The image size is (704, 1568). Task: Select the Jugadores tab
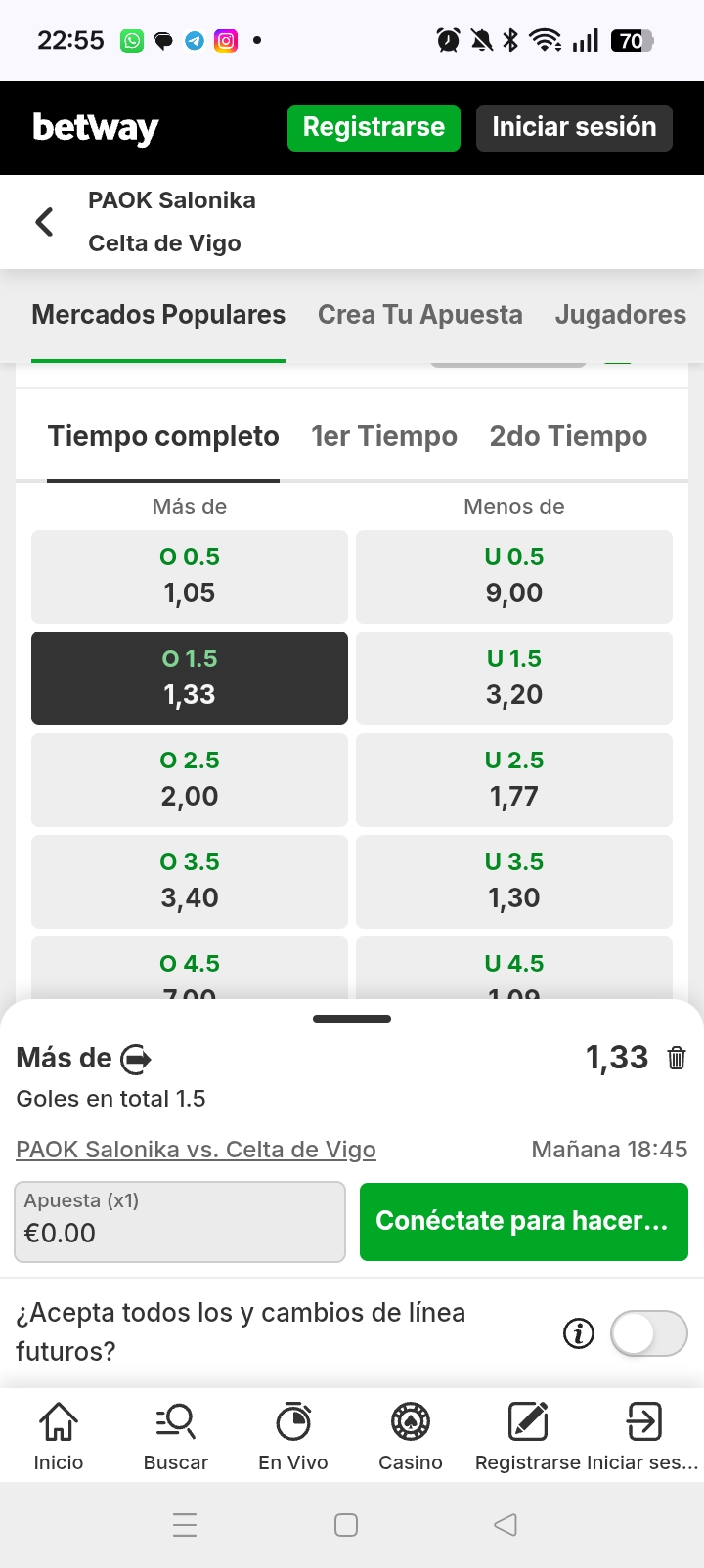(x=621, y=315)
